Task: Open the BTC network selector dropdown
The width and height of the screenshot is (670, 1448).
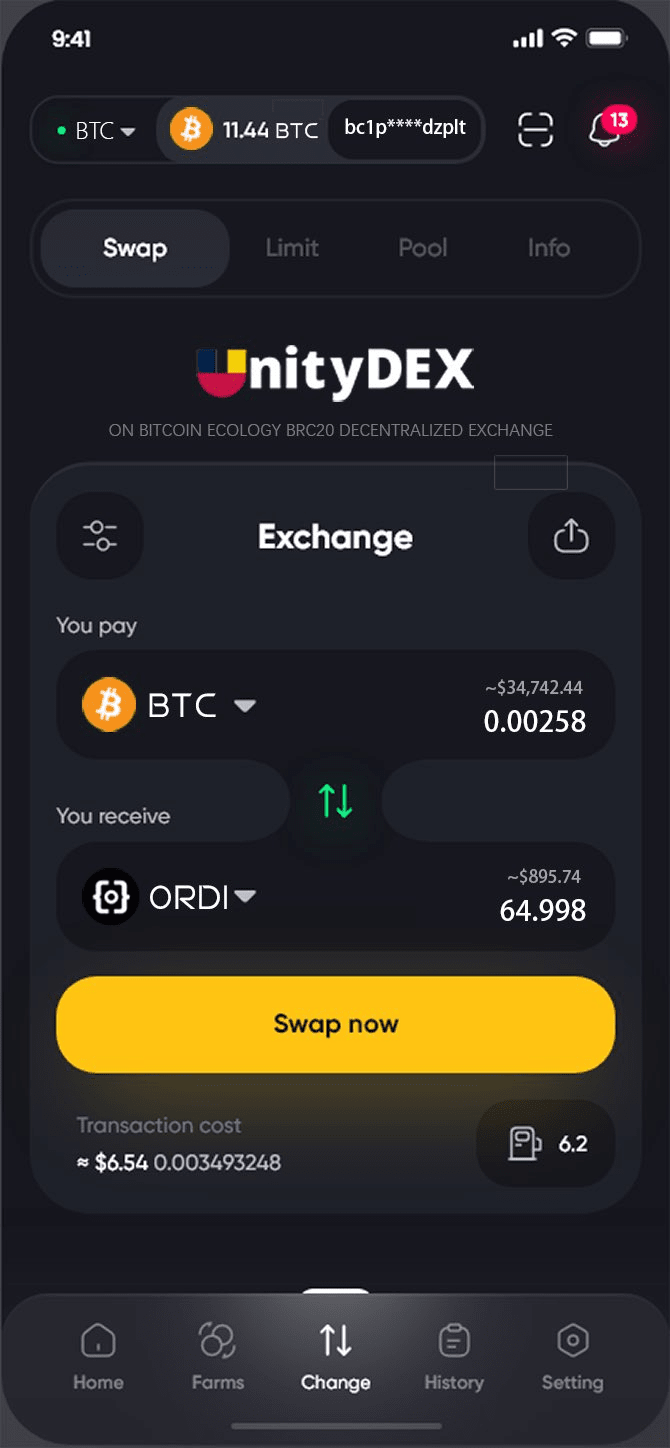Action: [x=97, y=130]
